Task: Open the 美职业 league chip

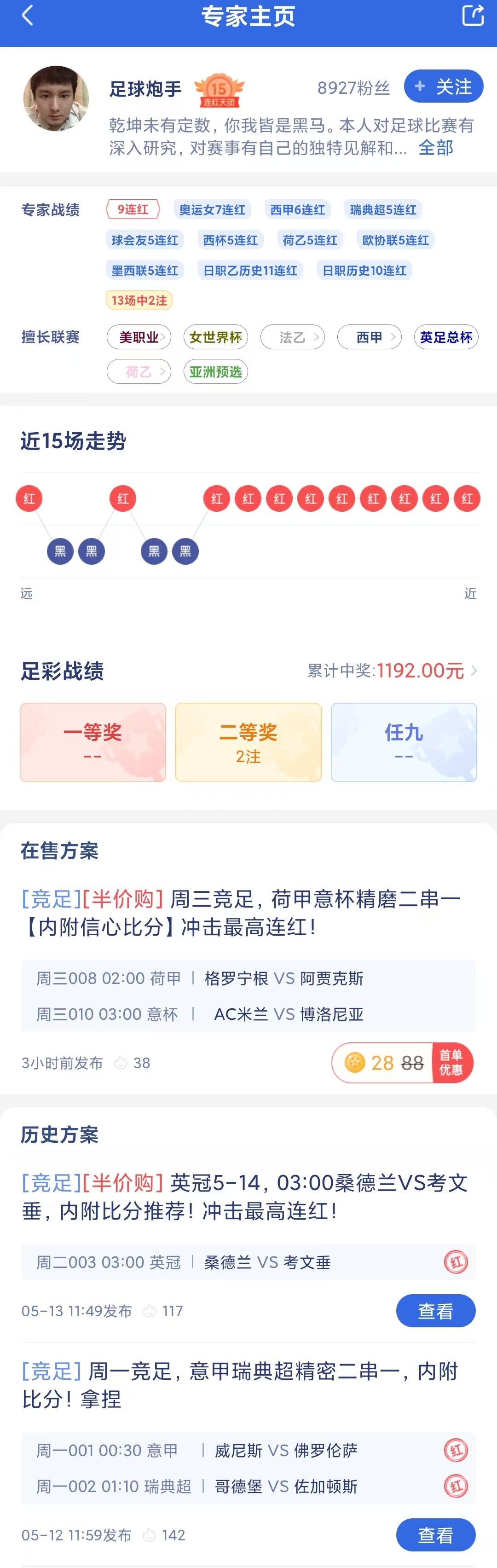Action: 139,337
